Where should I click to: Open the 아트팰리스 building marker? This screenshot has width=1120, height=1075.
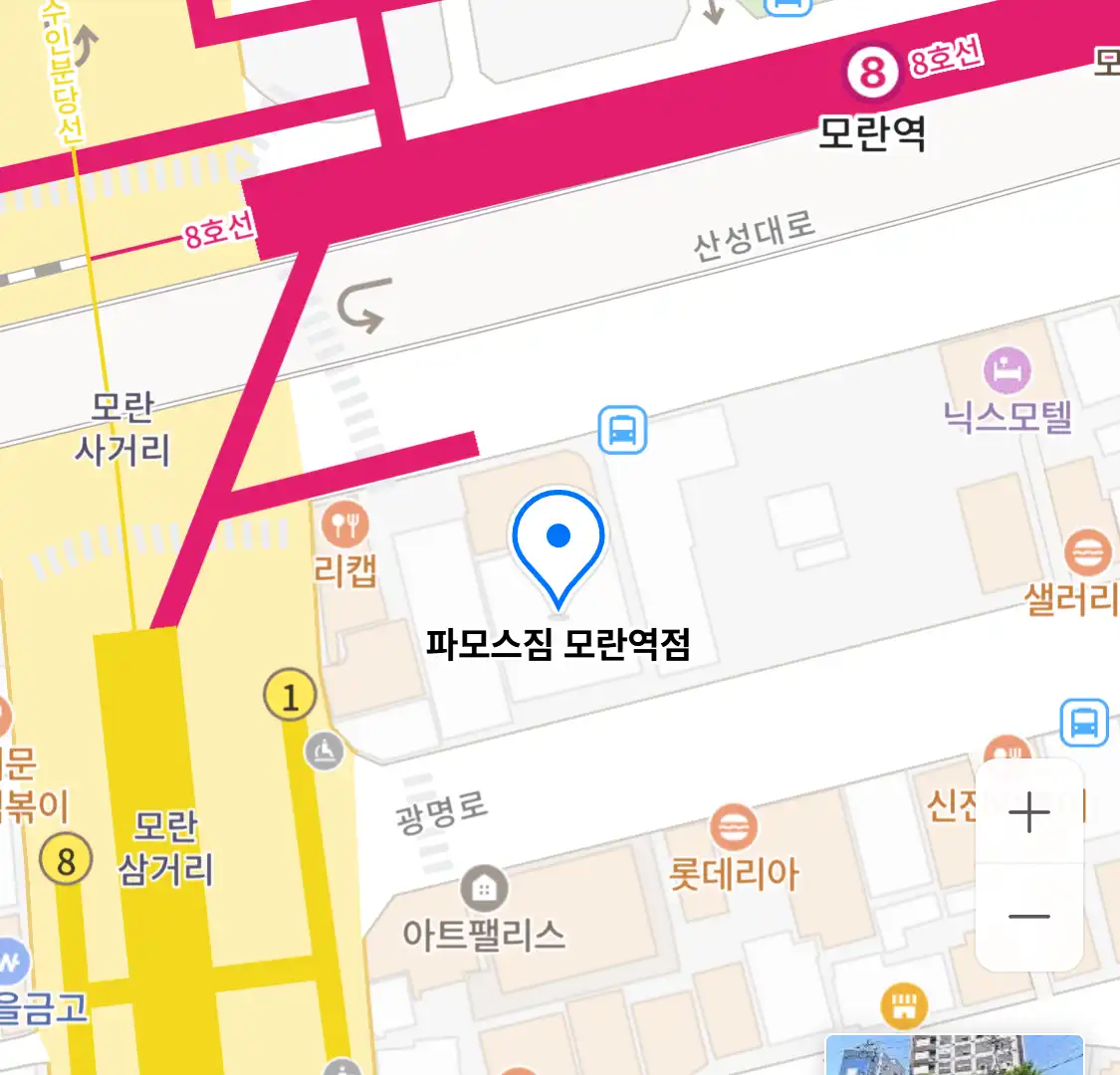click(485, 888)
